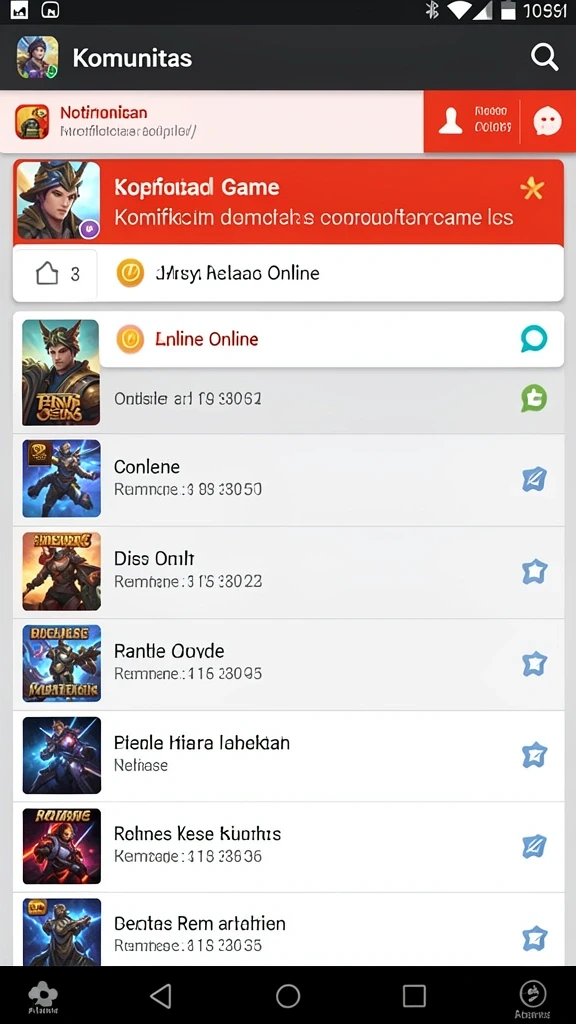Open search in the Komunitas app bar

[x=544, y=57]
